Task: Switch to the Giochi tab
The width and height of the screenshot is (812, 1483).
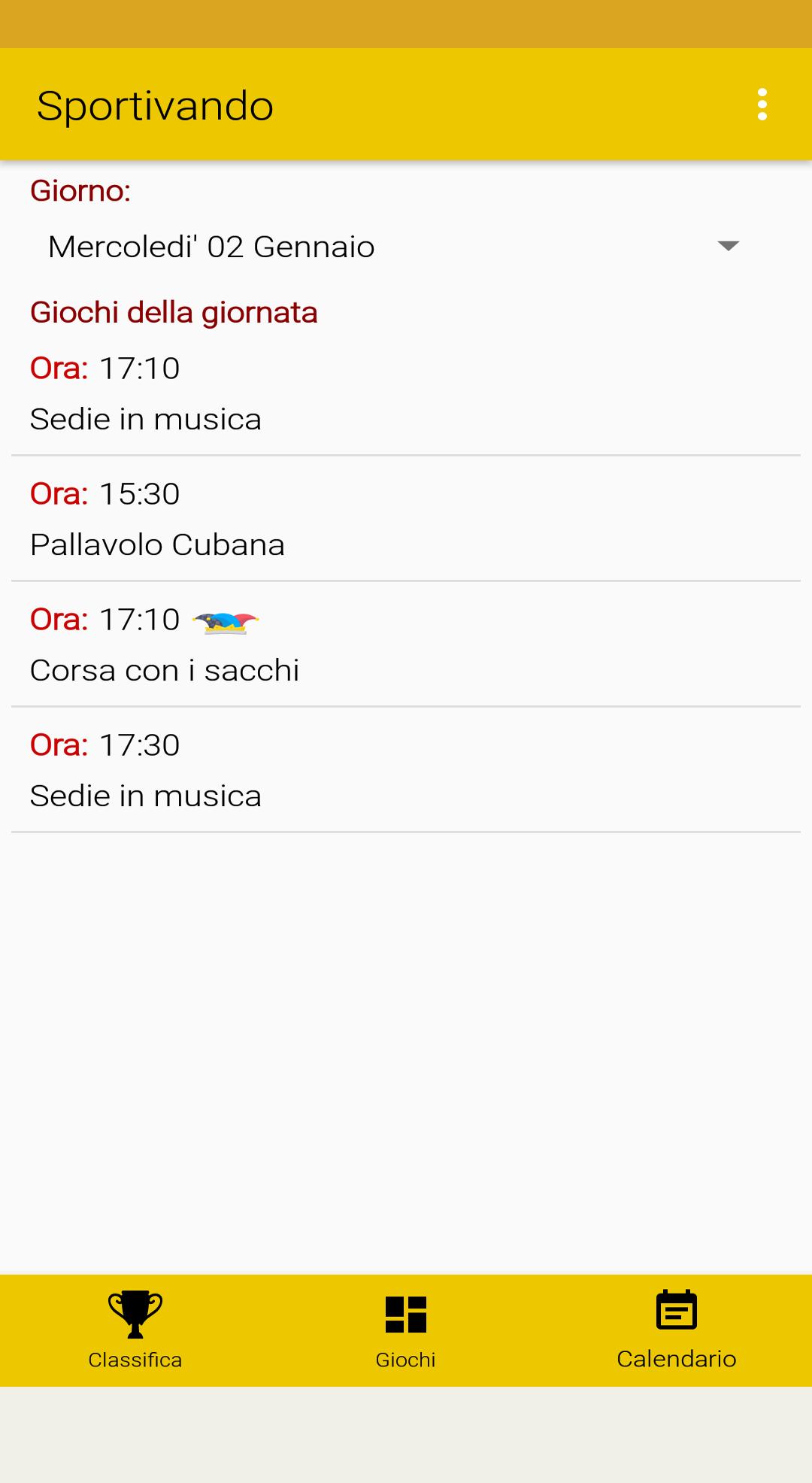Action: (x=406, y=1330)
